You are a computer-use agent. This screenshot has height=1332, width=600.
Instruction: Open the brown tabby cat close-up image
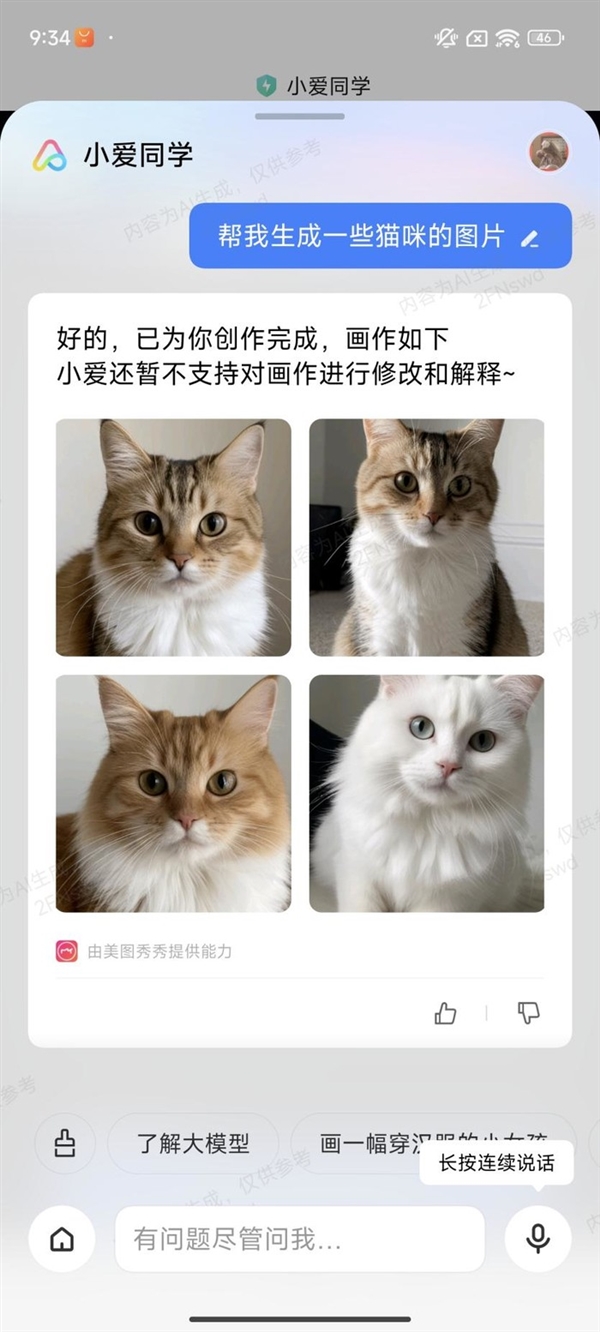[x=173, y=537]
